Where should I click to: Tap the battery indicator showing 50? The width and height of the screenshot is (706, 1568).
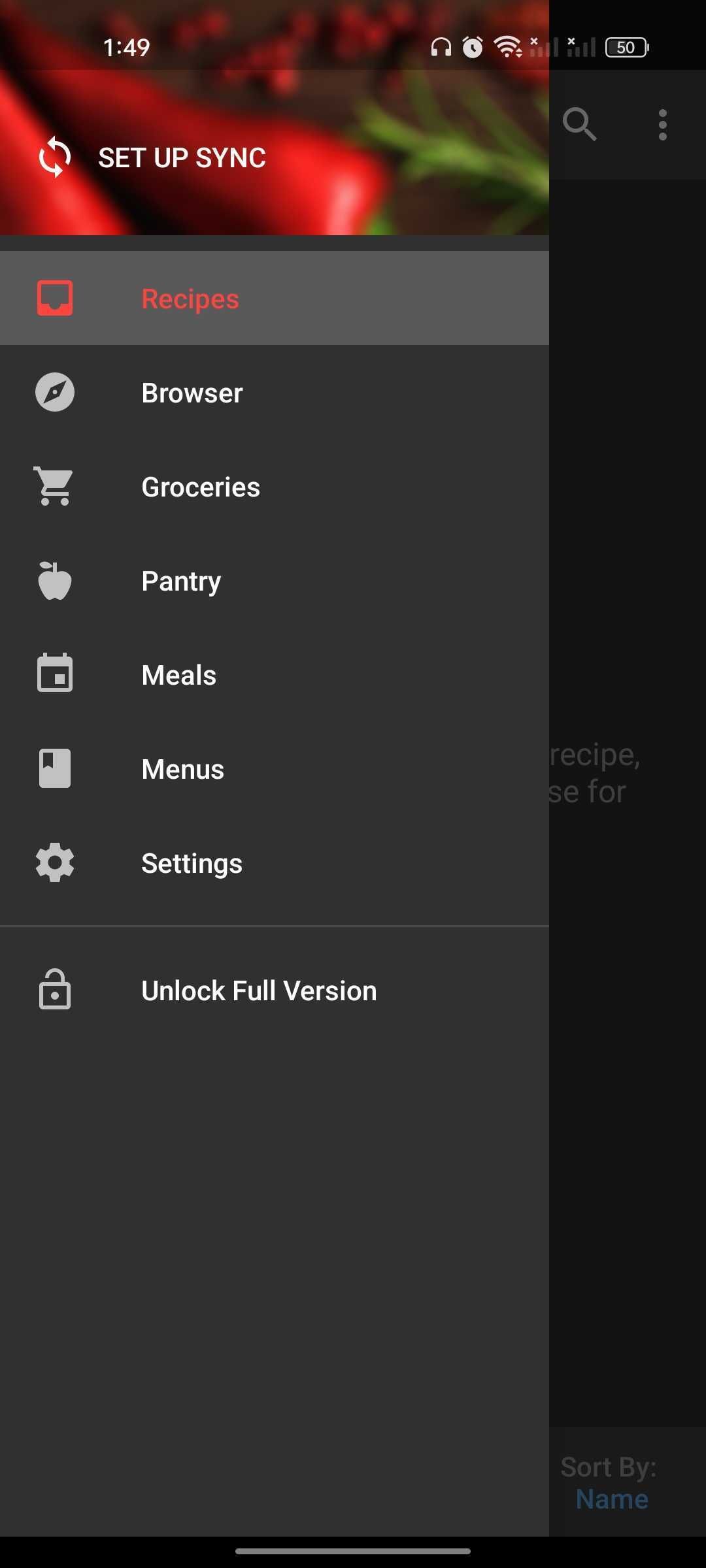[626, 46]
